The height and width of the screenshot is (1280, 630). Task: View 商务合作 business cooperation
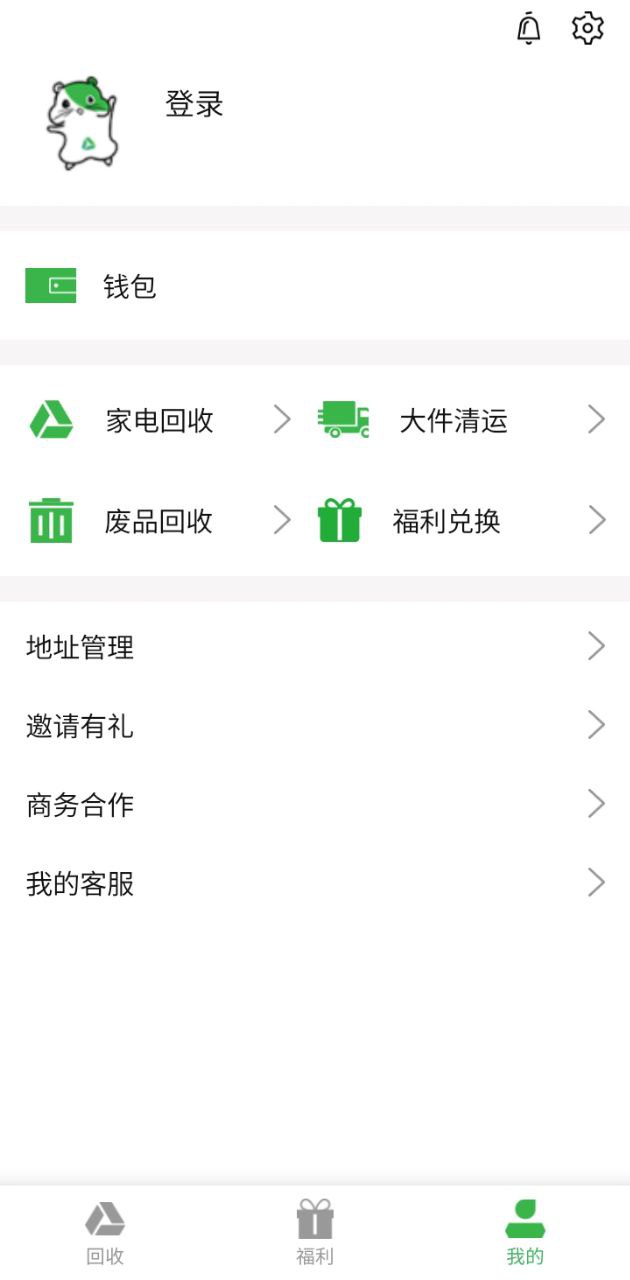tap(315, 805)
